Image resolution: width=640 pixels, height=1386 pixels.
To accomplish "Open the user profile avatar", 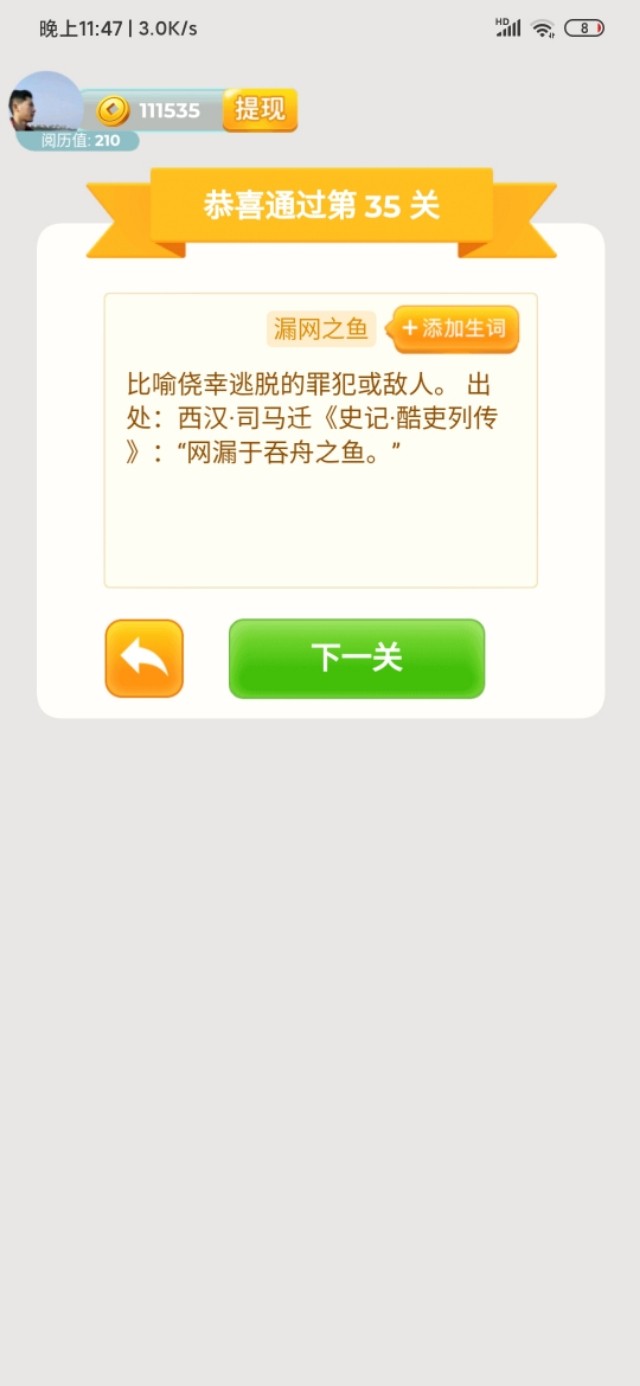I will (45, 104).
